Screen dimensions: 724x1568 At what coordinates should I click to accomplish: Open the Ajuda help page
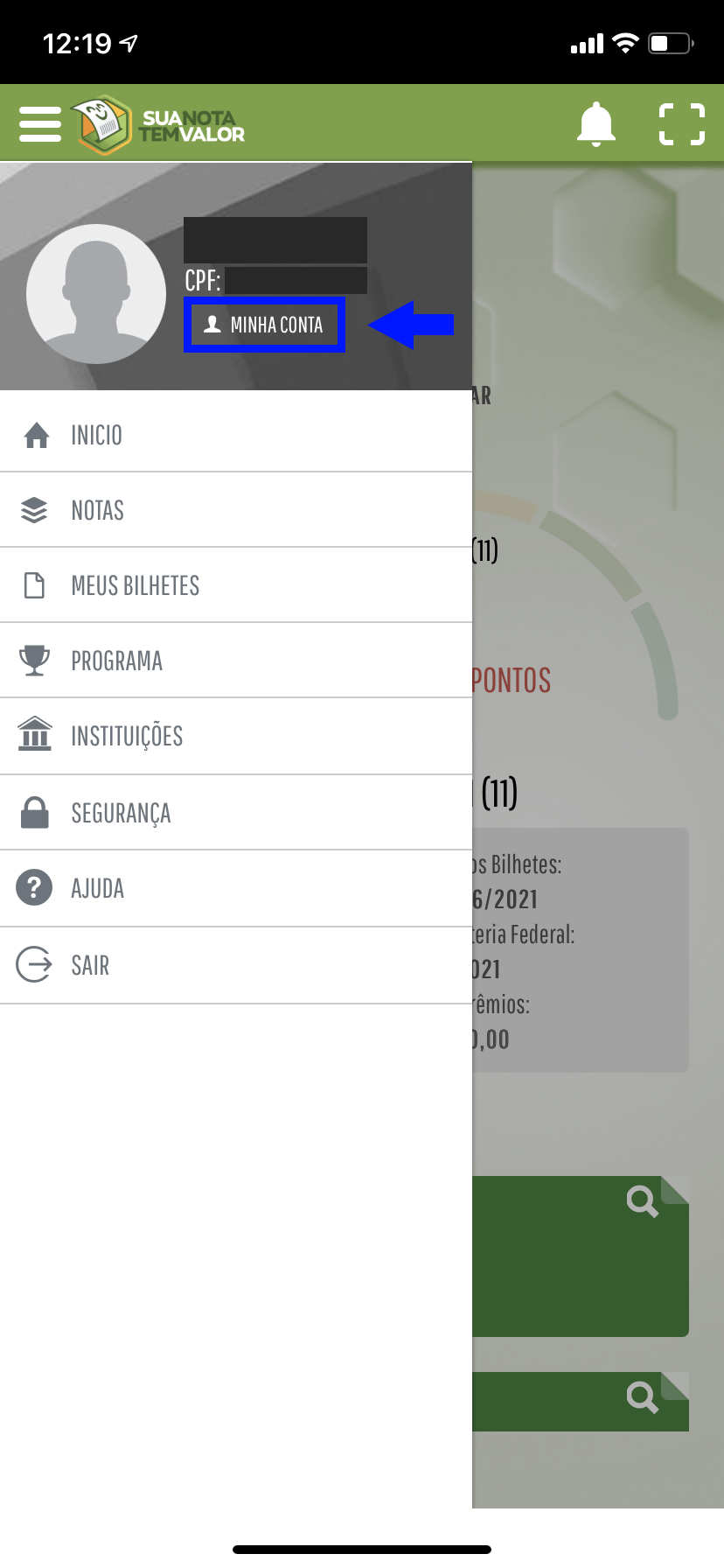pos(97,888)
